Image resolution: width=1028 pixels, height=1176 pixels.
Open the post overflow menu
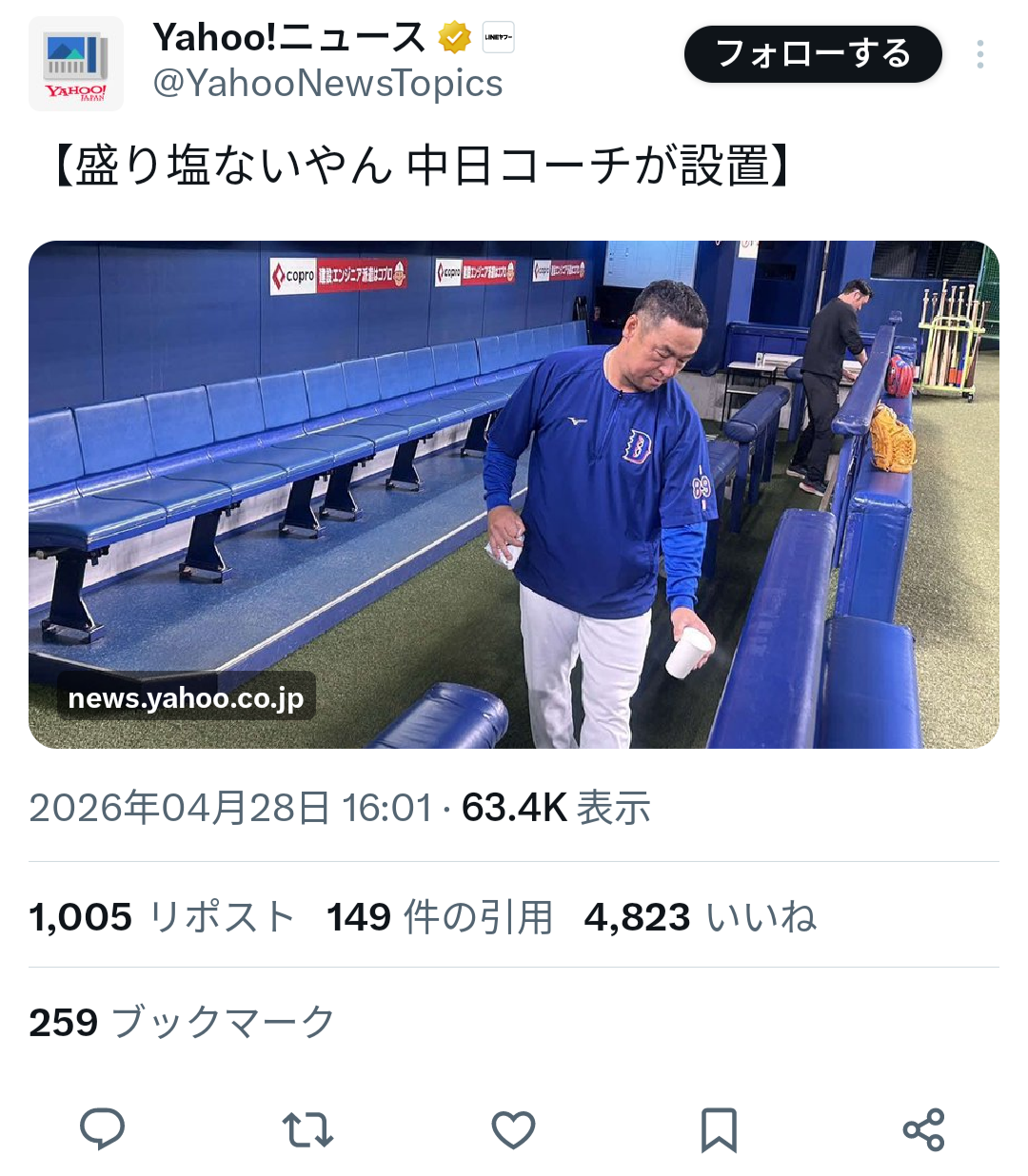click(979, 54)
